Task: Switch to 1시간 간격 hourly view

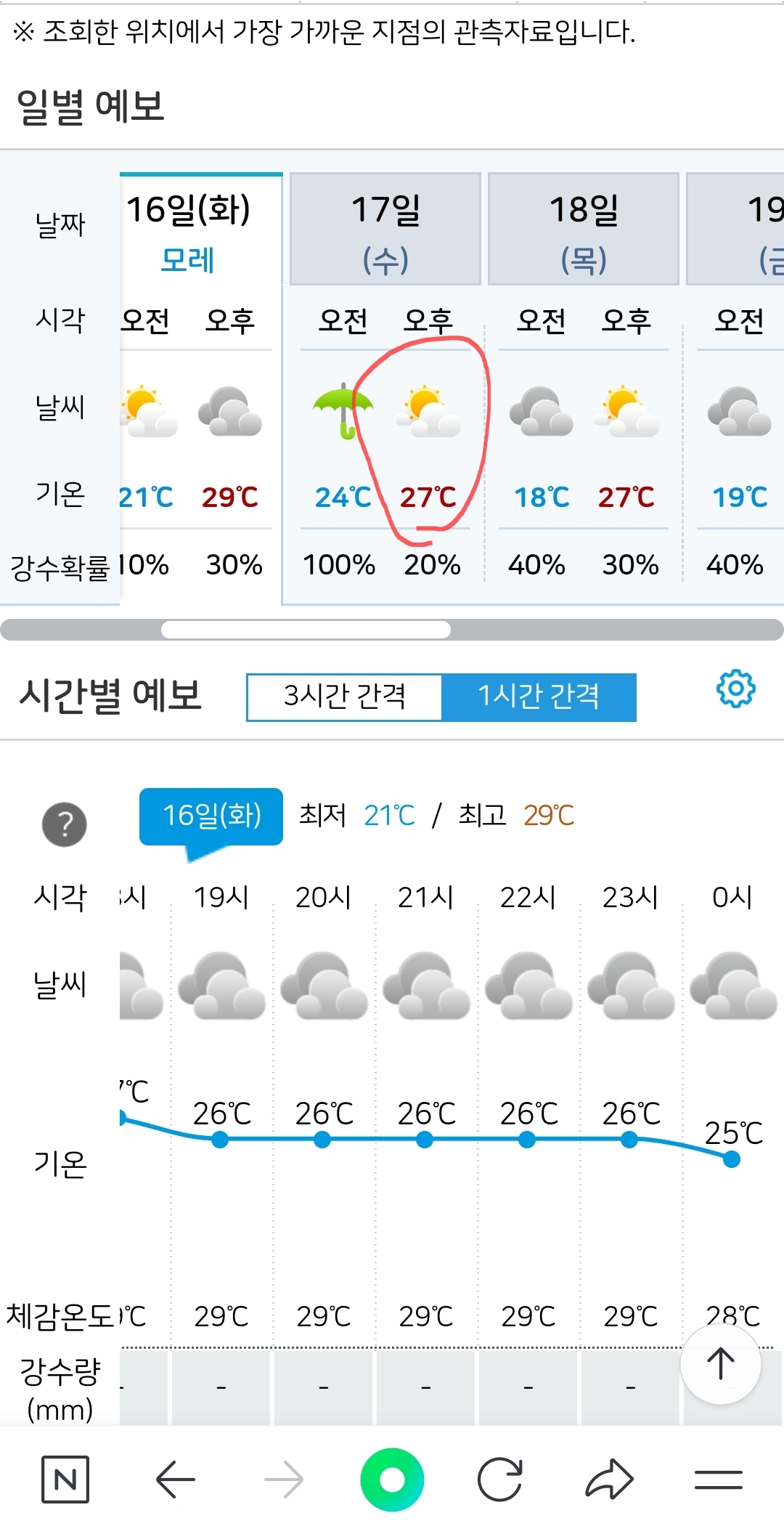Action: point(539,697)
